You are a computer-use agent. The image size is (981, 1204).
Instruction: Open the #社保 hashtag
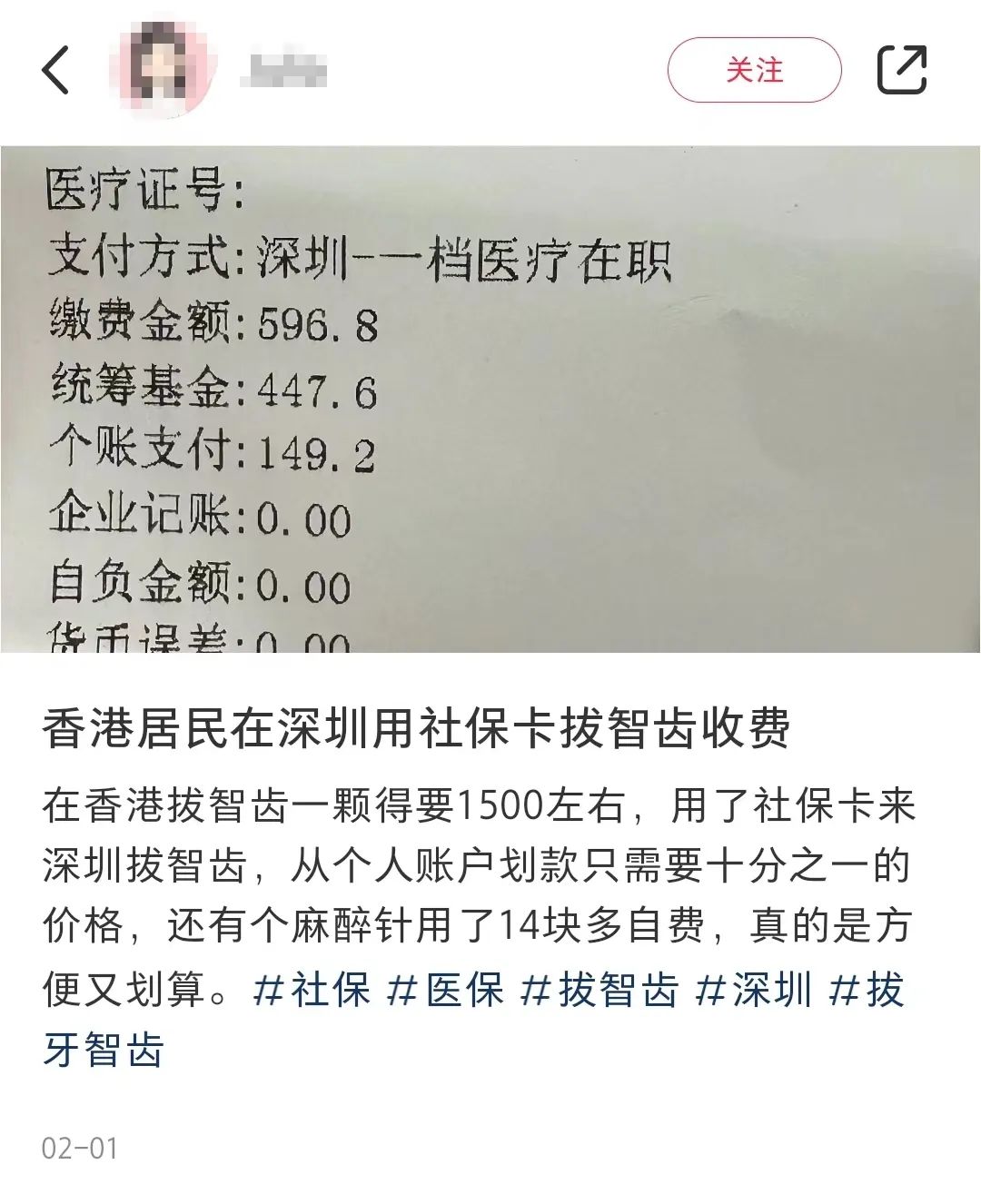(x=312, y=990)
